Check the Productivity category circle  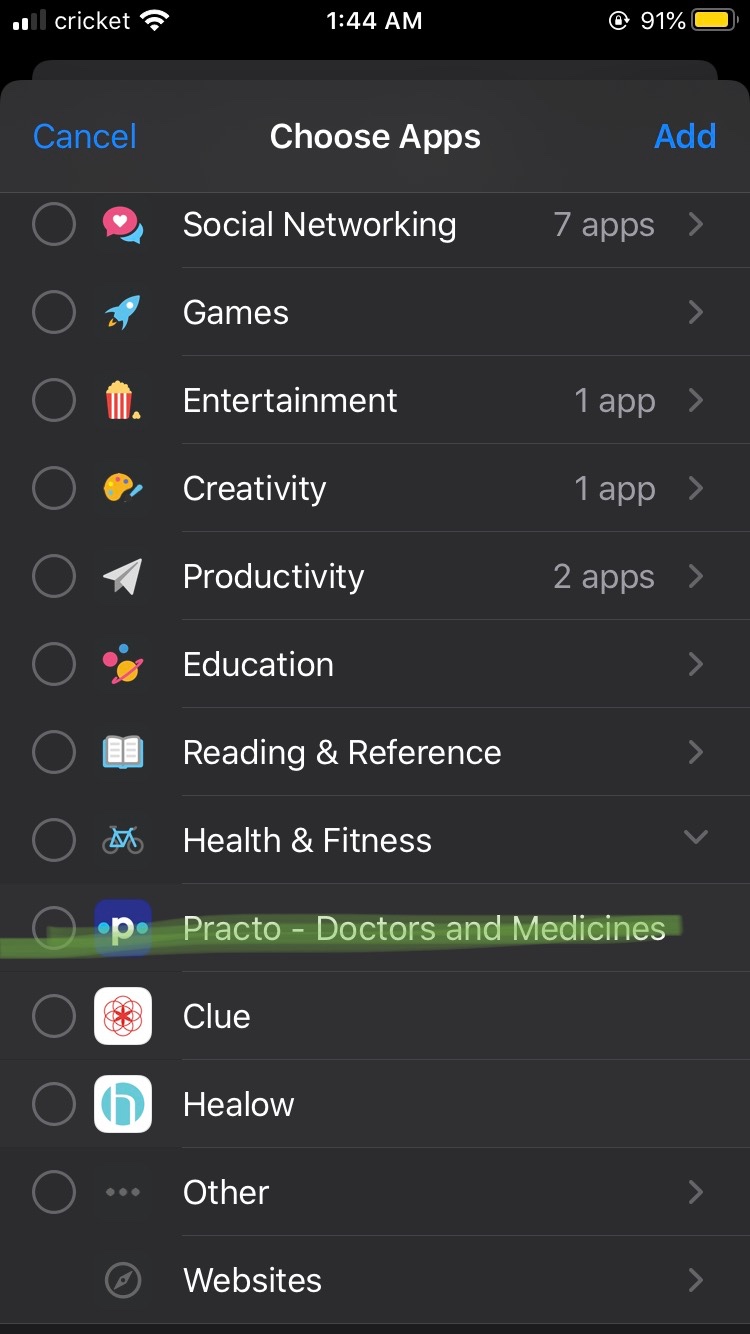coord(54,577)
